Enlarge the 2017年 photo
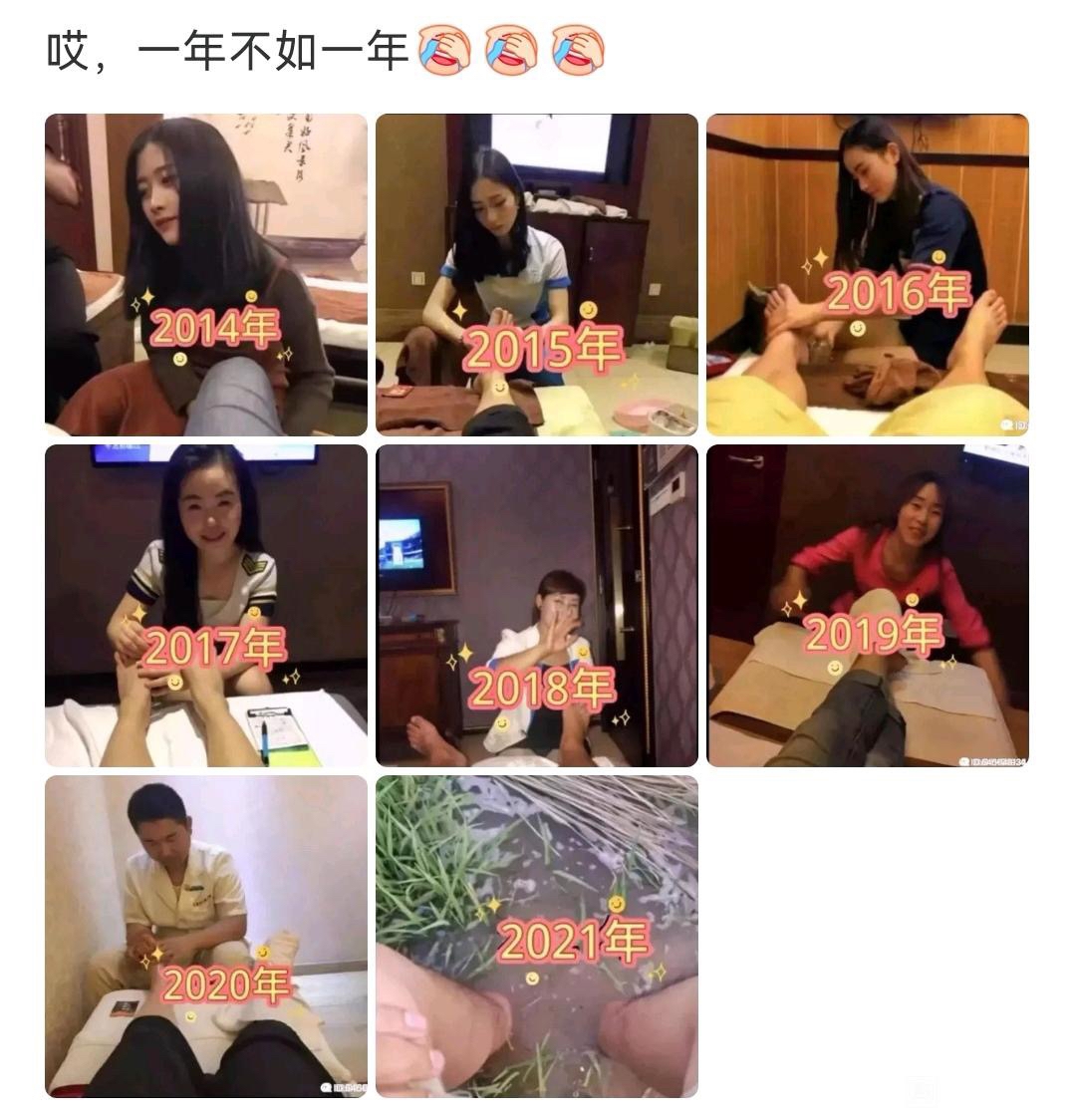 (205, 606)
